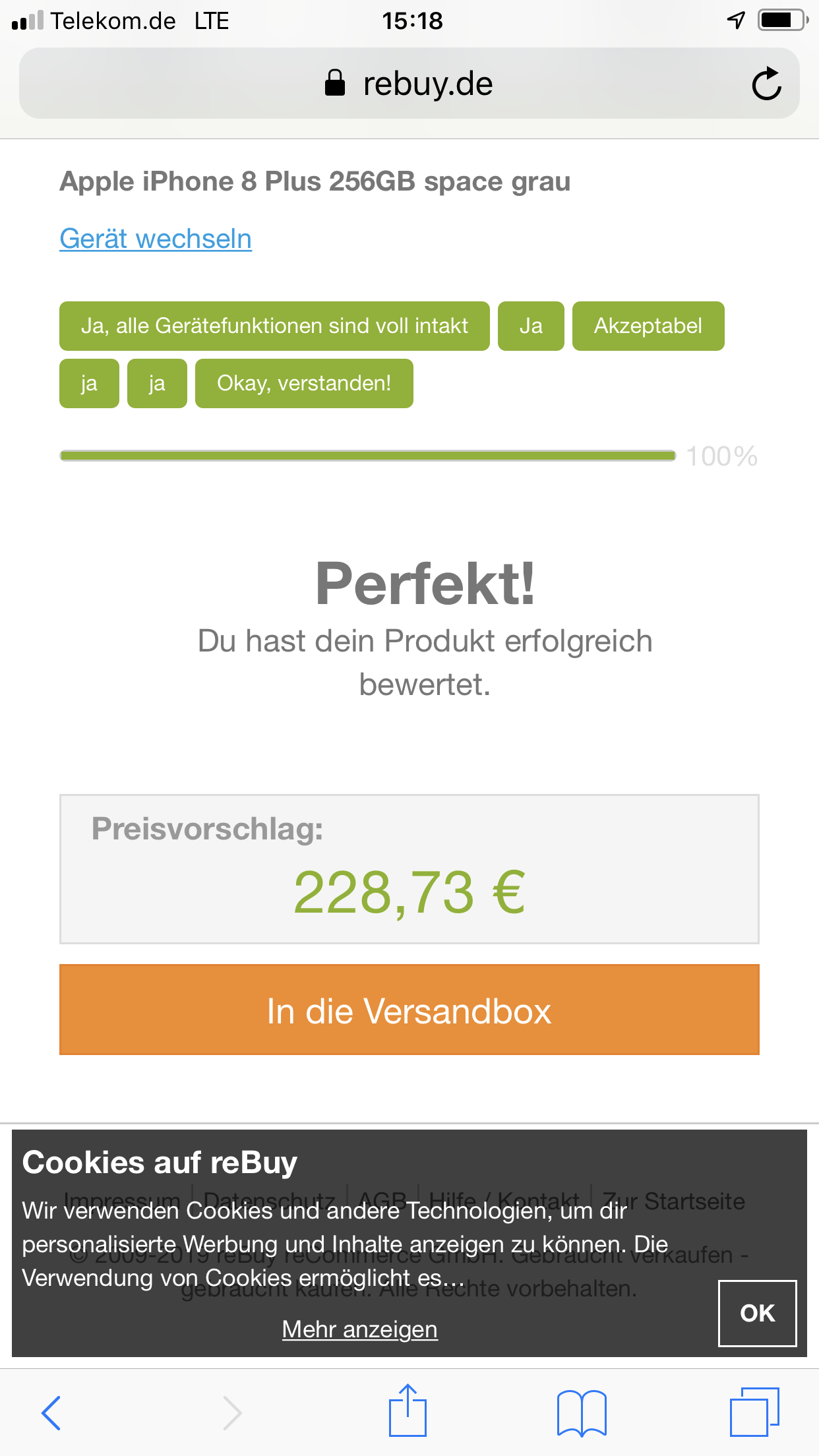
Task: Tap the Gerät wechseln link
Action: [156, 239]
